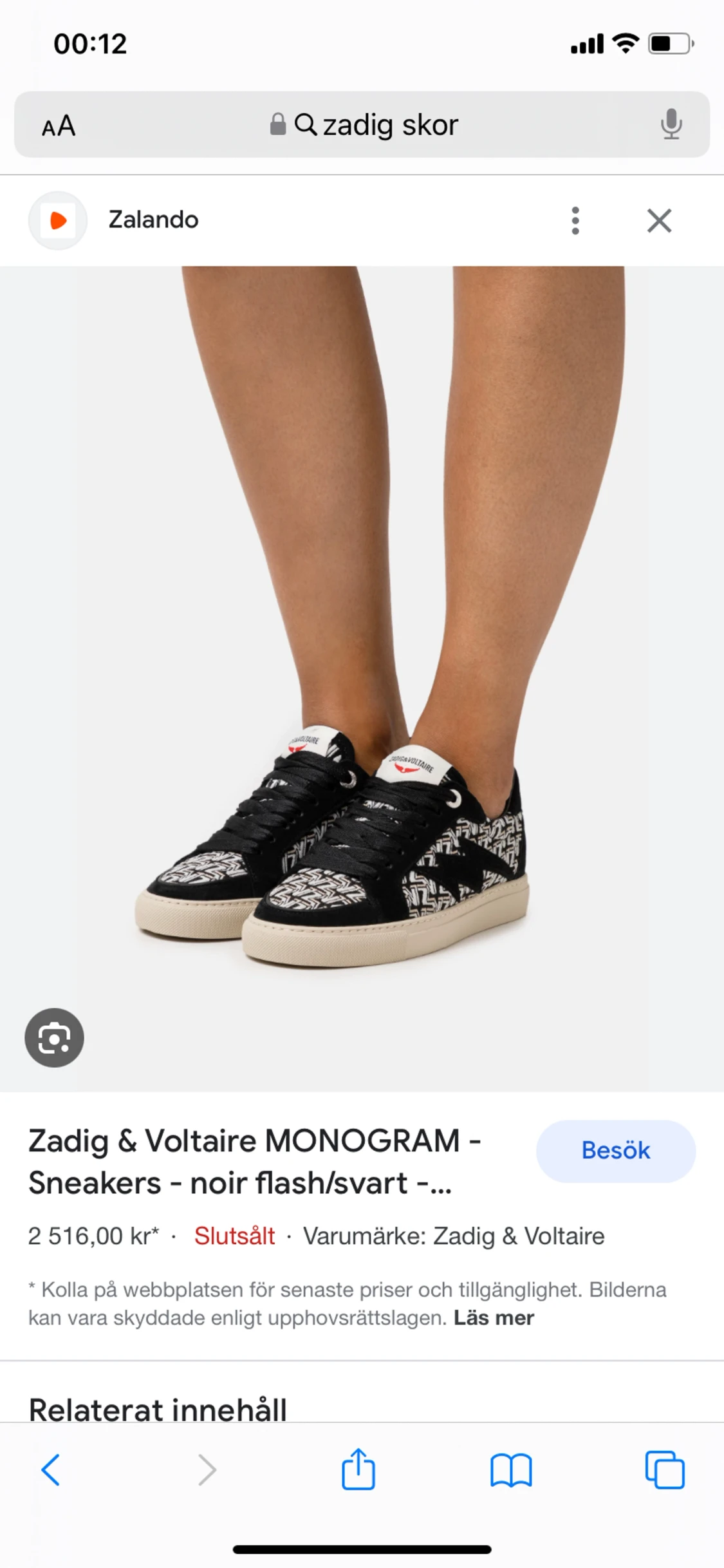Share this page from the Safari toolbar
This screenshot has height=1568, width=724.
click(358, 1469)
